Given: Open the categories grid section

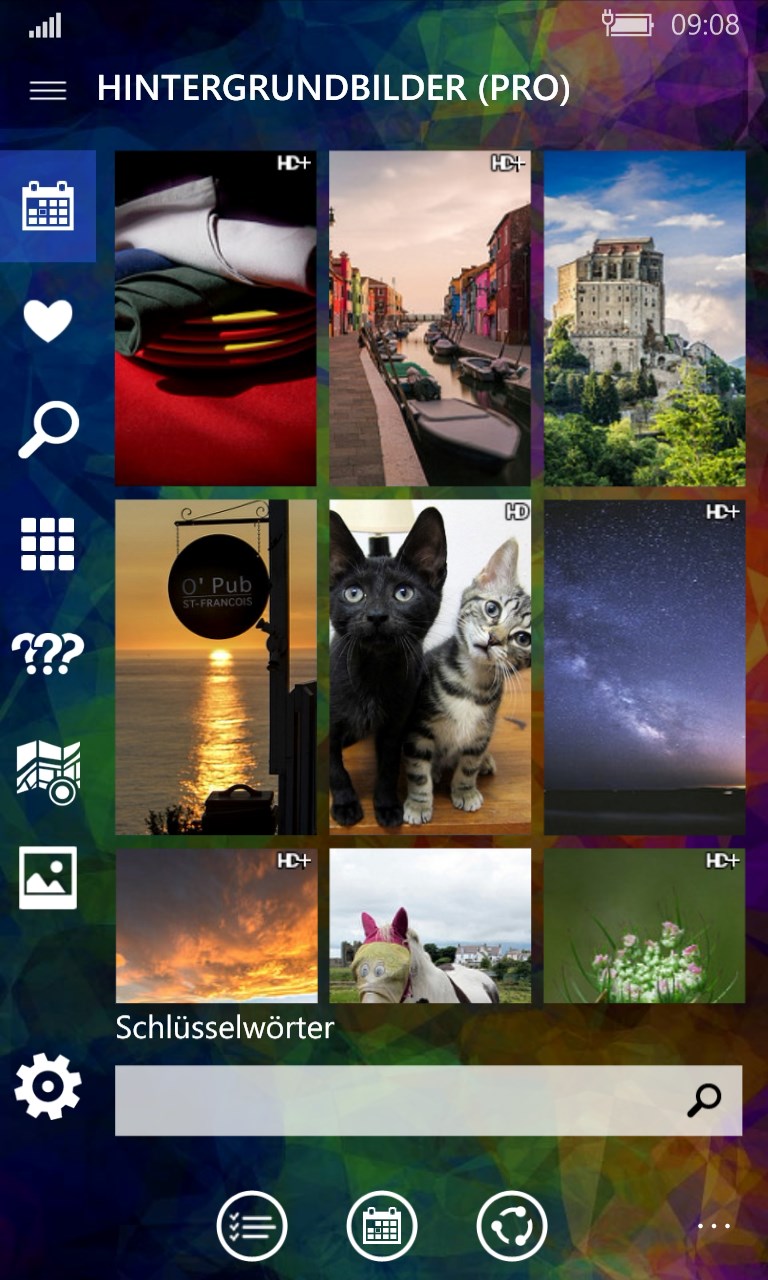Looking at the screenshot, I should (48, 544).
